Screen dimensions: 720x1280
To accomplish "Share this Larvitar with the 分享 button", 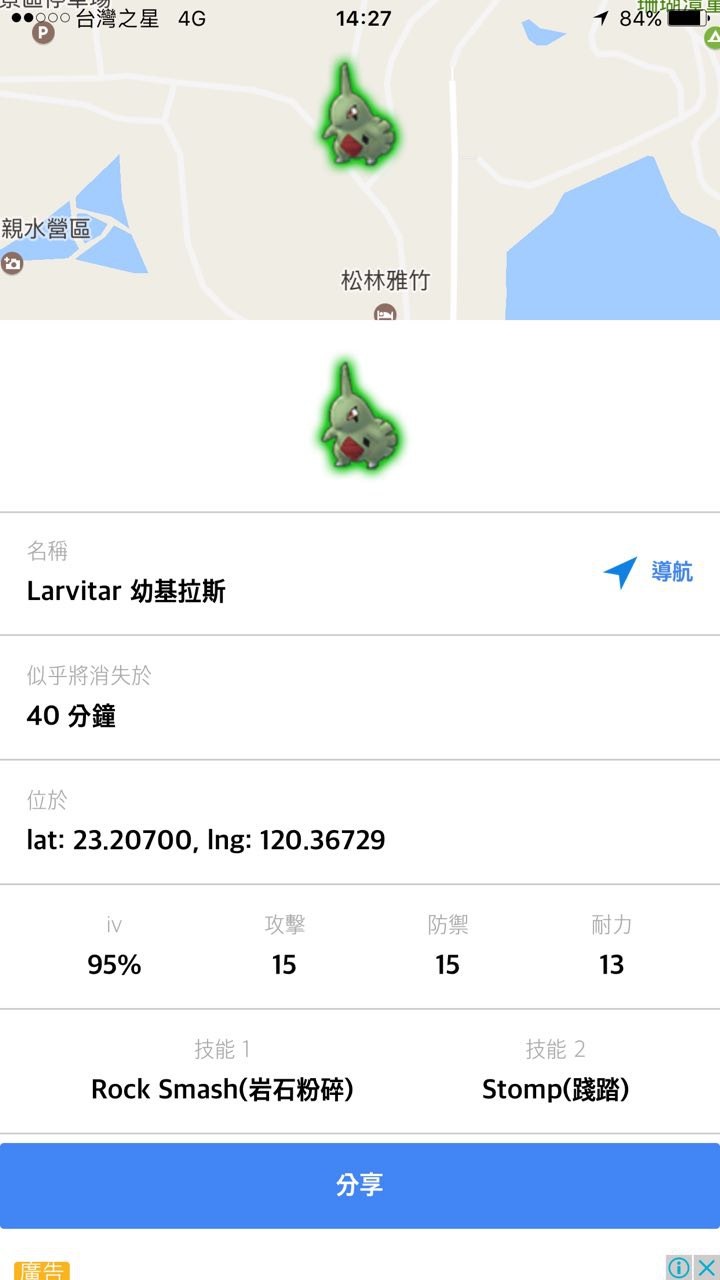I will 360,1185.
